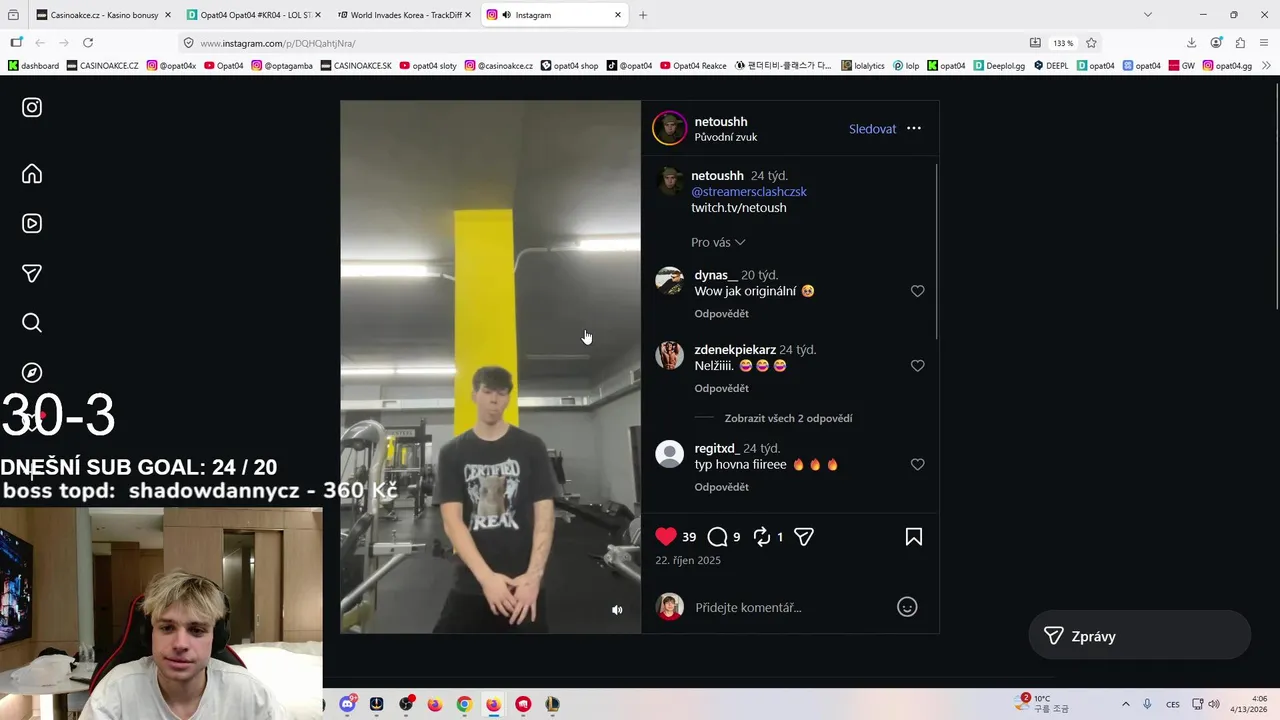Viewport: 1280px width, 720px height.
Task: Open Instagram search from the sidebar
Action: (32, 323)
